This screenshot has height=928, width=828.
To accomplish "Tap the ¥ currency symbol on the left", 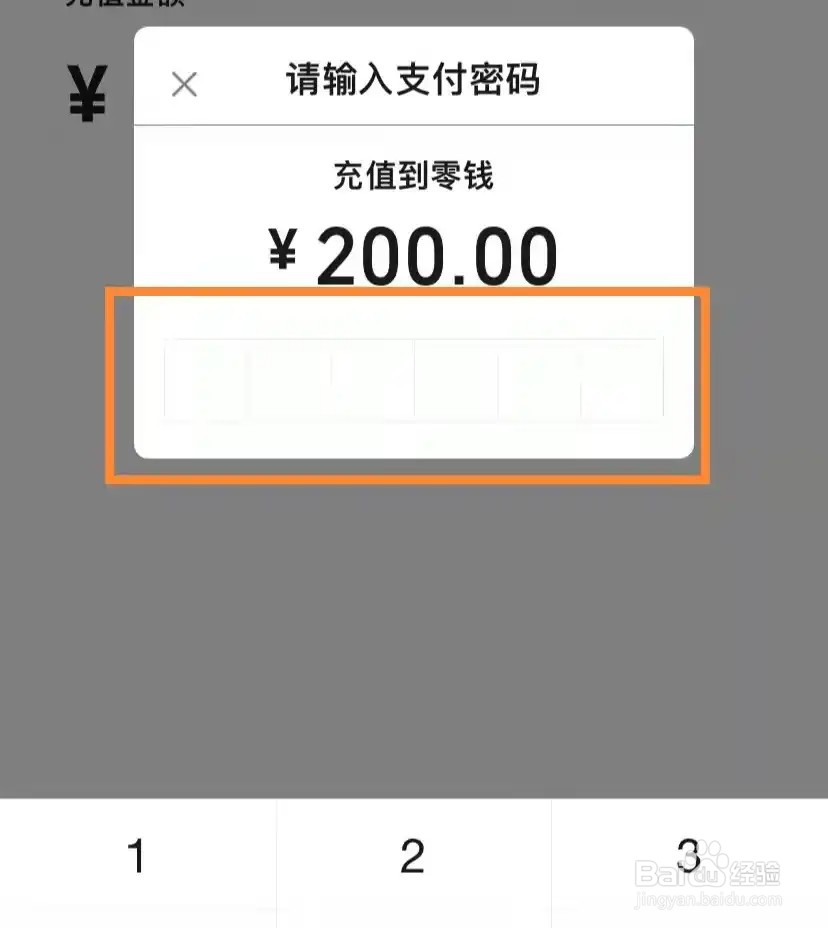I will click(86, 93).
